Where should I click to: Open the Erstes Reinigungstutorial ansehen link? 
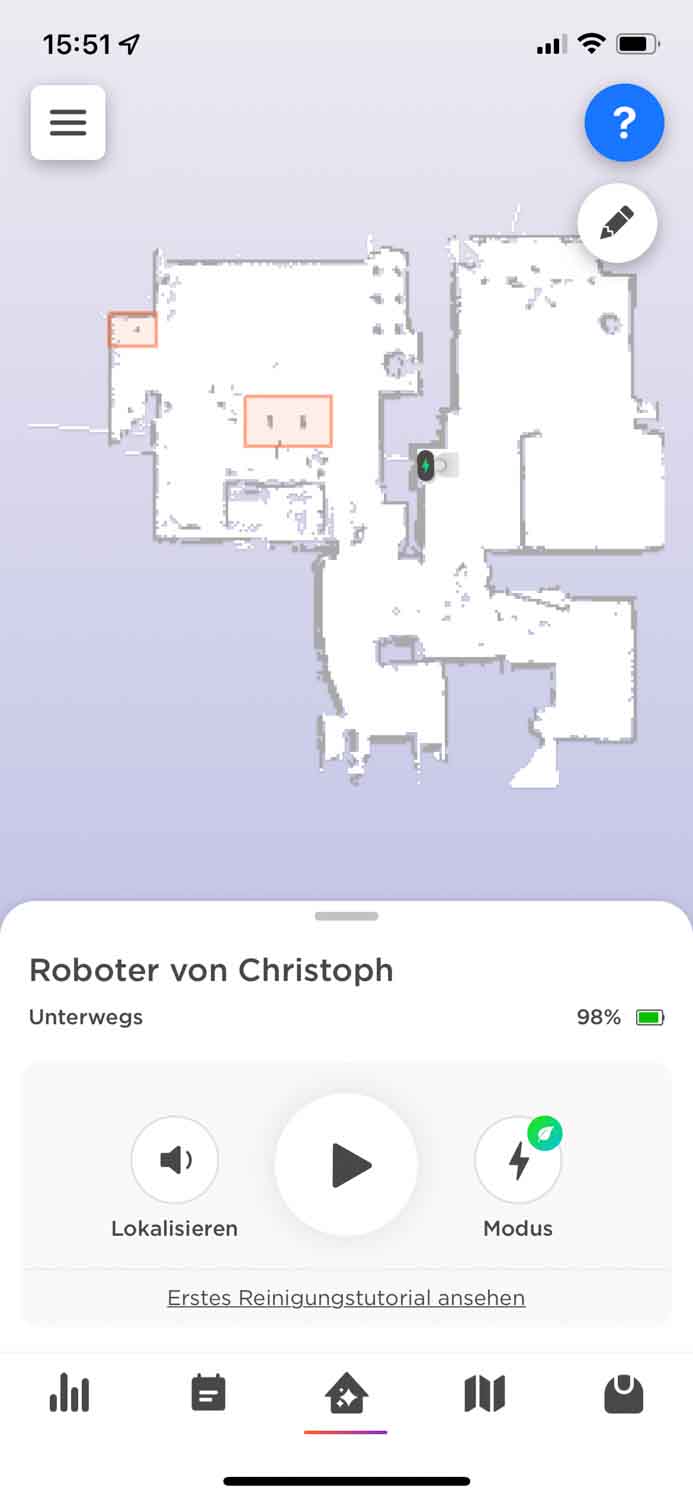346,1298
